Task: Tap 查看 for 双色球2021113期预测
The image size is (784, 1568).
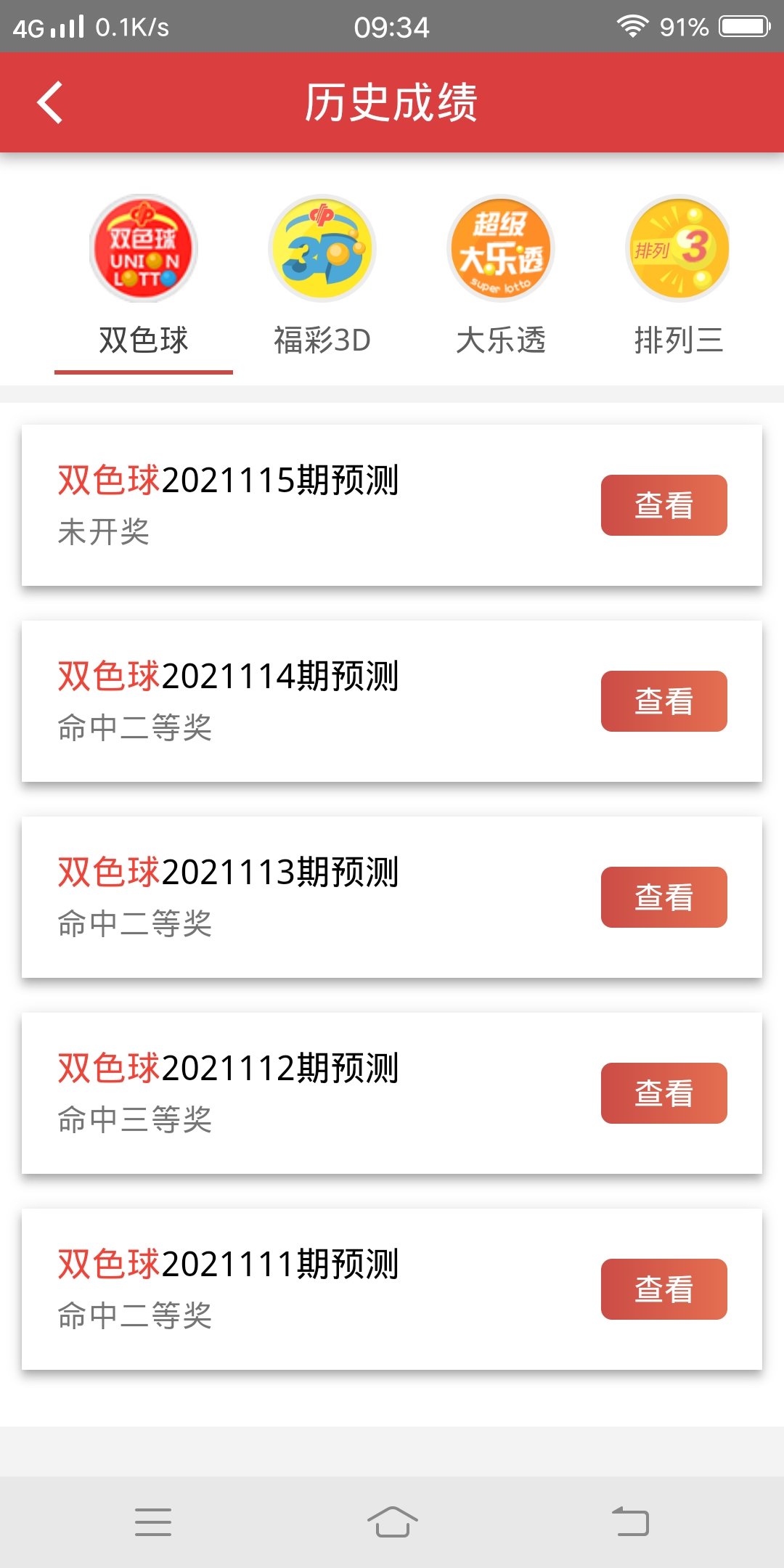Action: [x=663, y=897]
